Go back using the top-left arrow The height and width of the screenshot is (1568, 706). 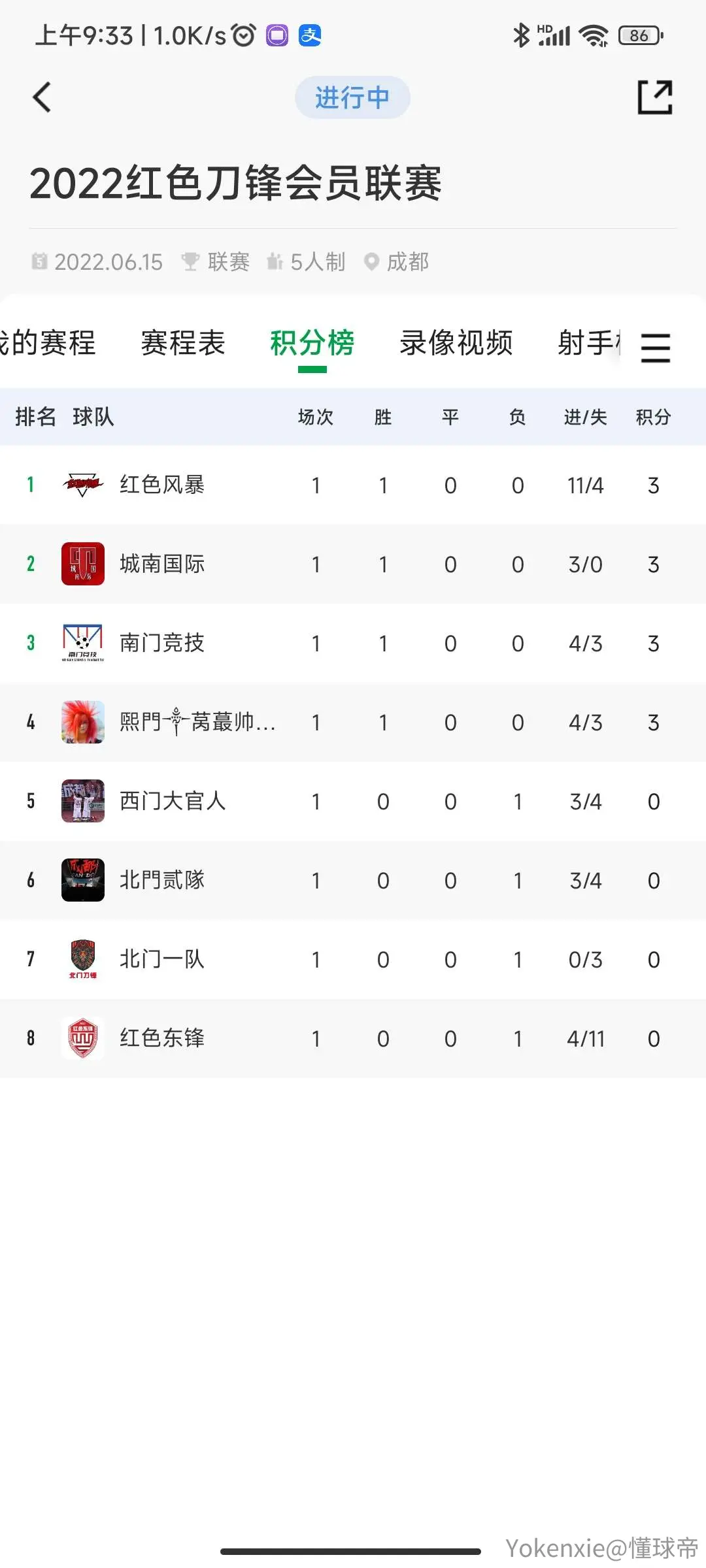coord(42,98)
